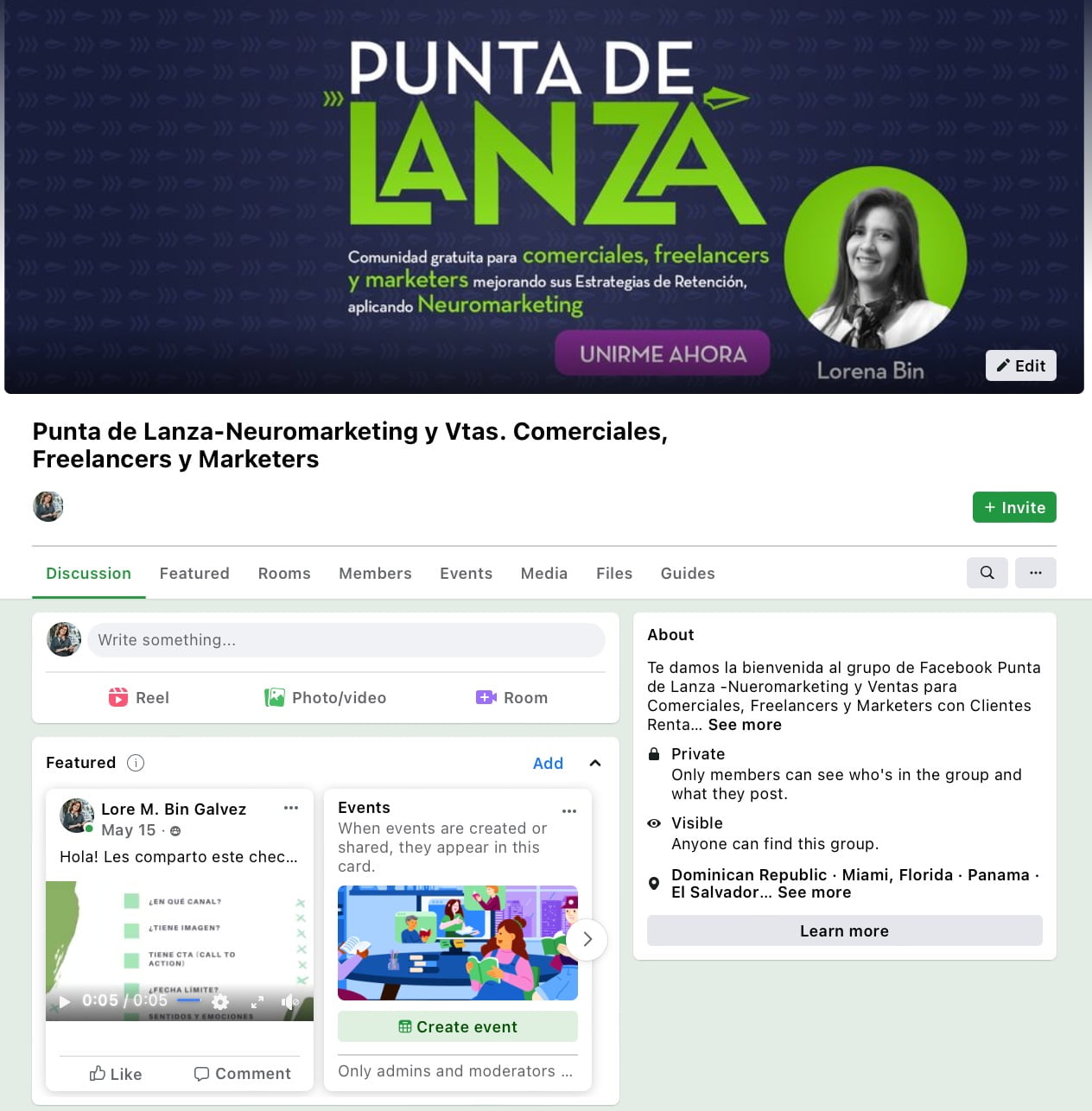Open the group's more options menu

[1035, 572]
